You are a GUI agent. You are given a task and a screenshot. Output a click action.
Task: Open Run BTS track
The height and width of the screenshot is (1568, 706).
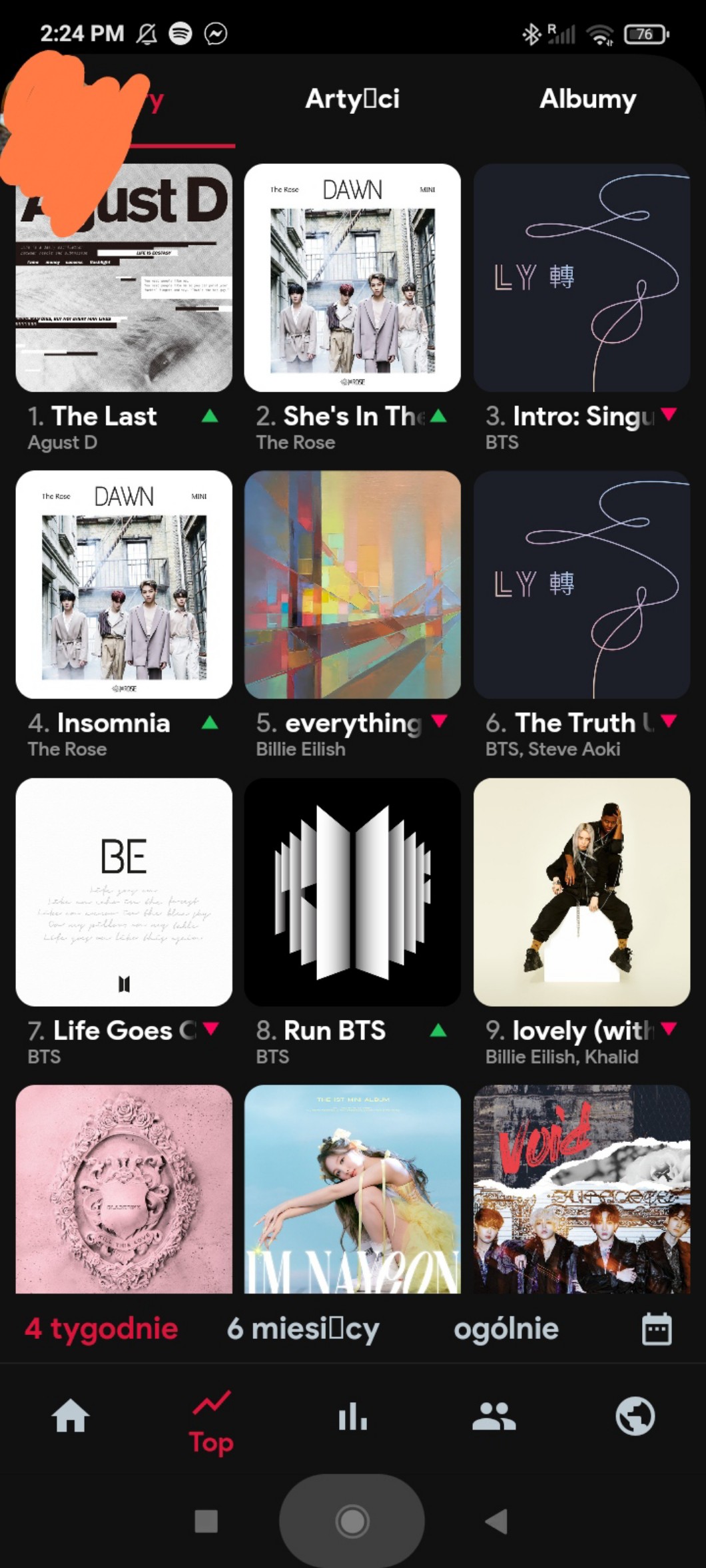(x=352, y=892)
